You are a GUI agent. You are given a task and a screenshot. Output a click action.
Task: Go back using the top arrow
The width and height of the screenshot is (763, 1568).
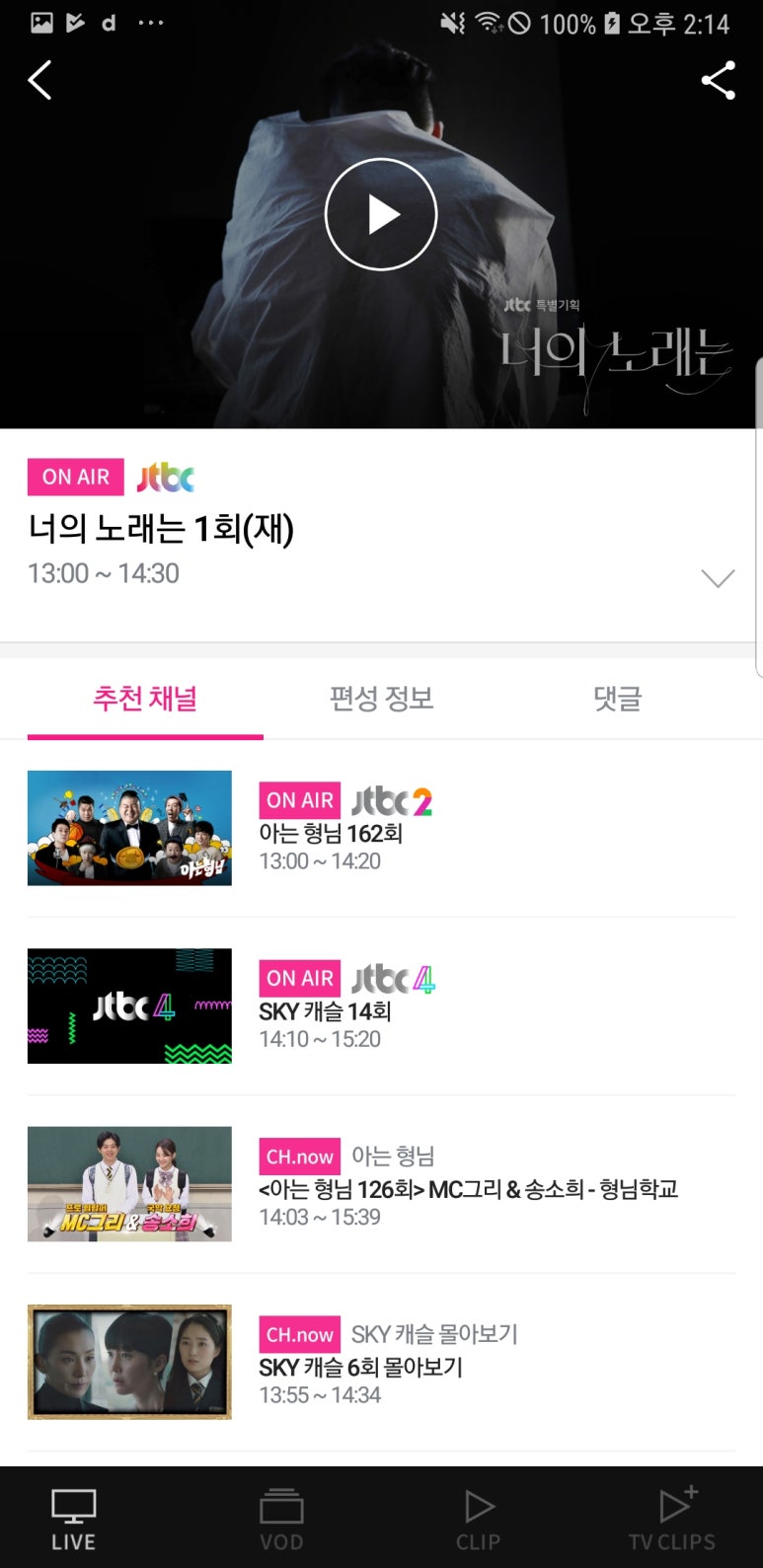(x=40, y=81)
